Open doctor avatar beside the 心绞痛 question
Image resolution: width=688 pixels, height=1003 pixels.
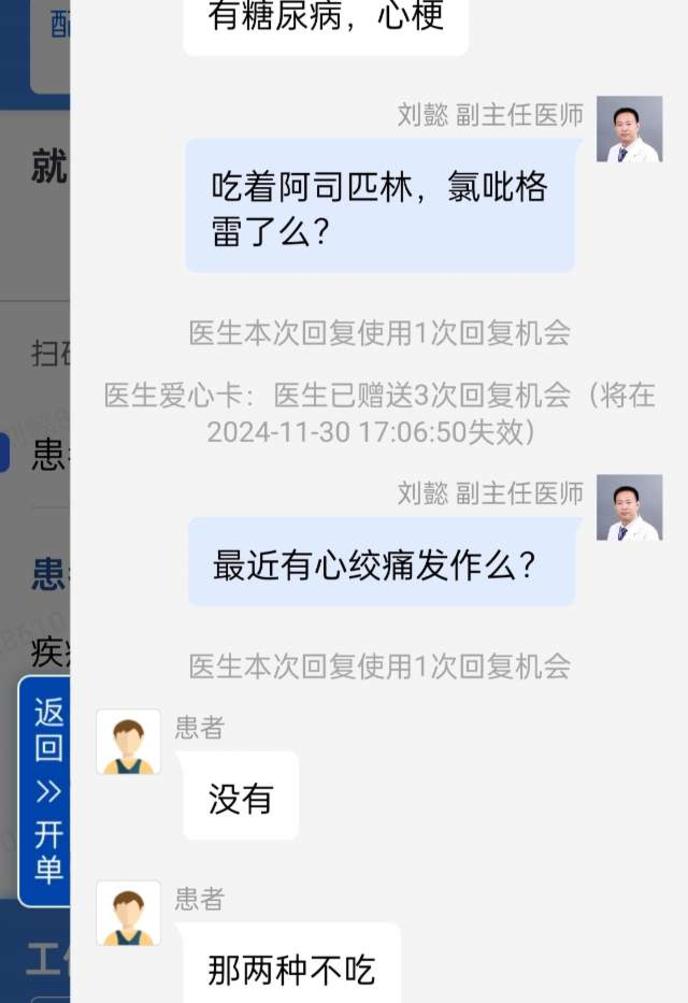click(629, 508)
